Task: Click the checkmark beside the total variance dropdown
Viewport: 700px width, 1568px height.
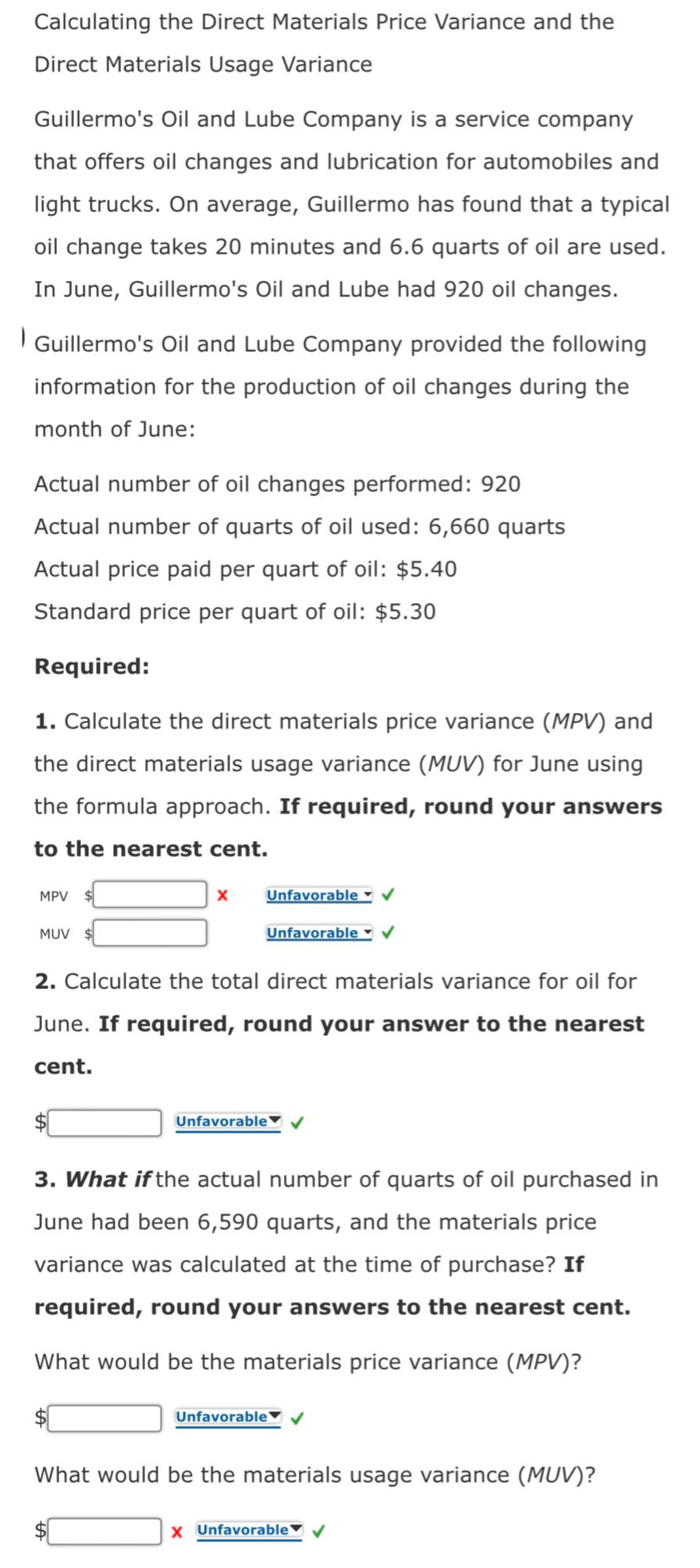Action: (296, 1122)
